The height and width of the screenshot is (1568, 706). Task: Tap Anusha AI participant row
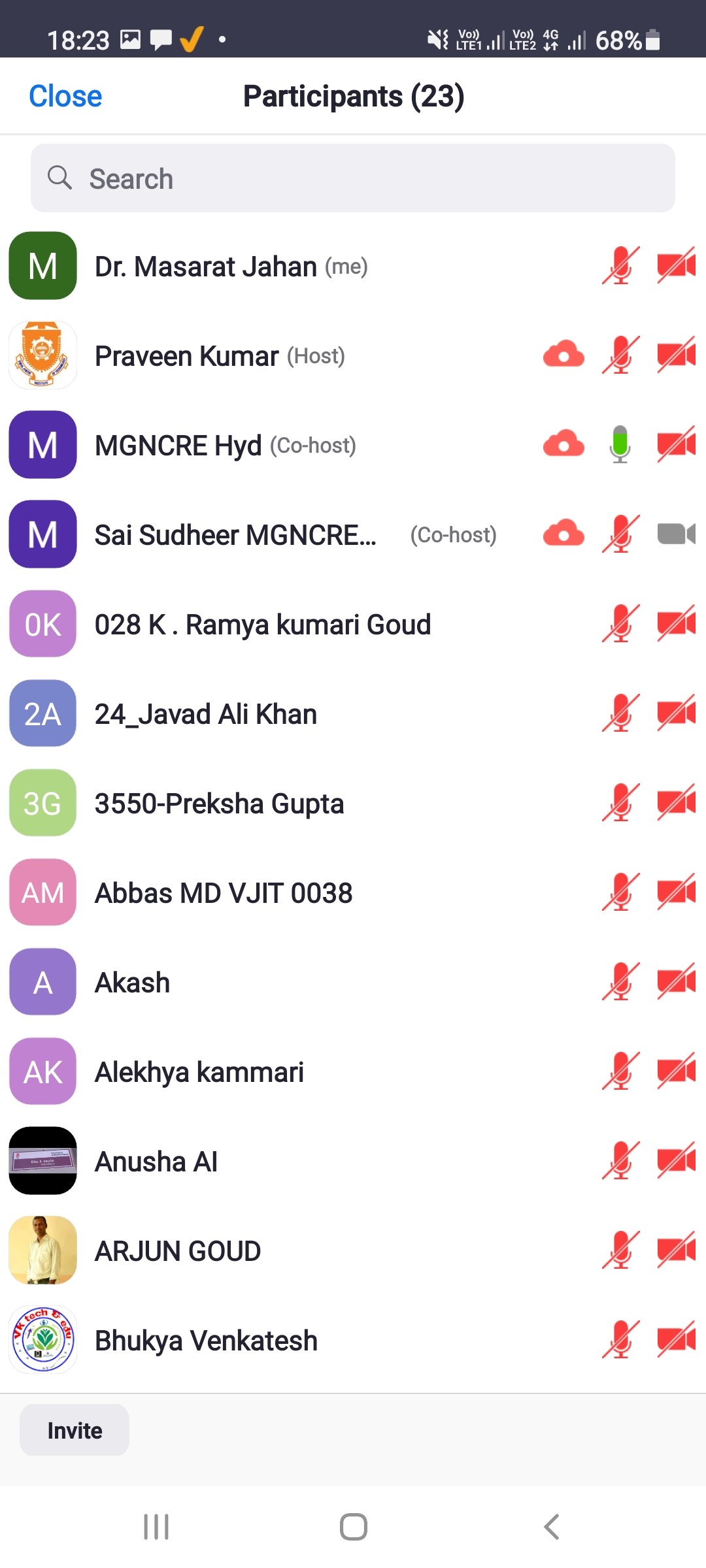(353, 1161)
